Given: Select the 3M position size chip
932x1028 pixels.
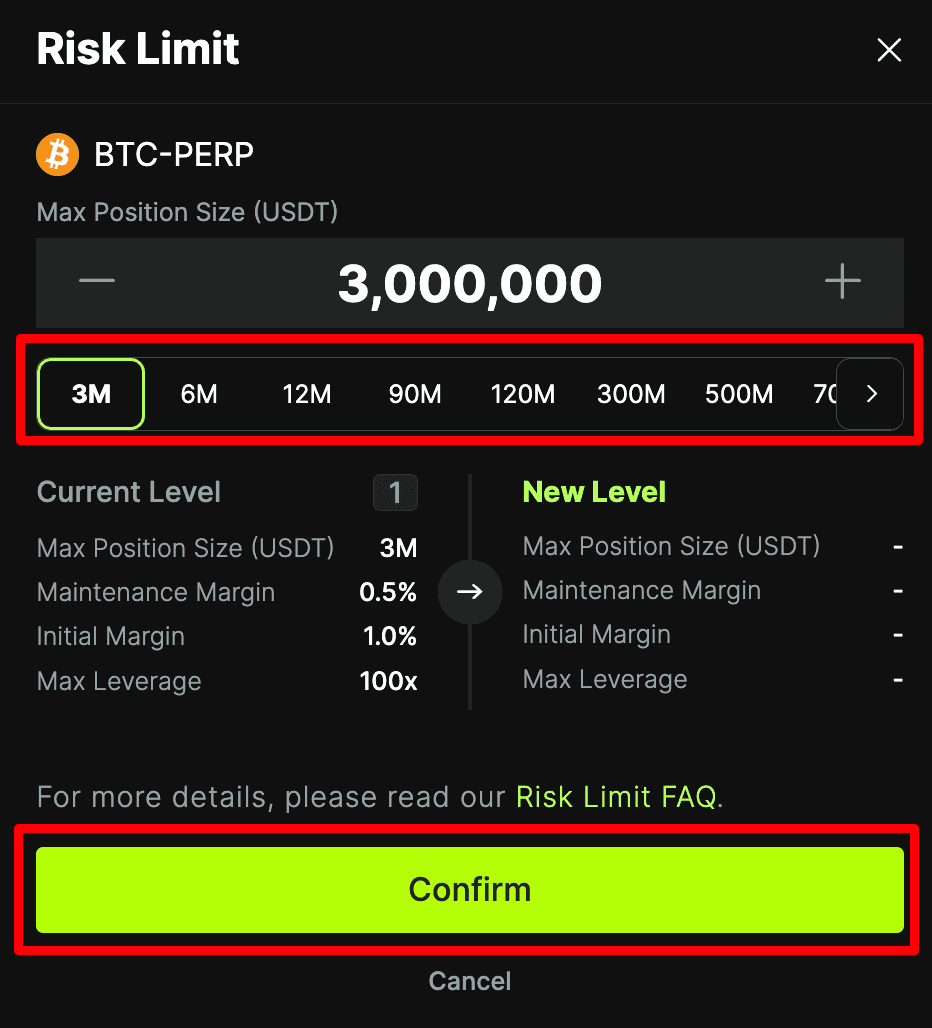Looking at the screenshot, I should tap(91, 394).
